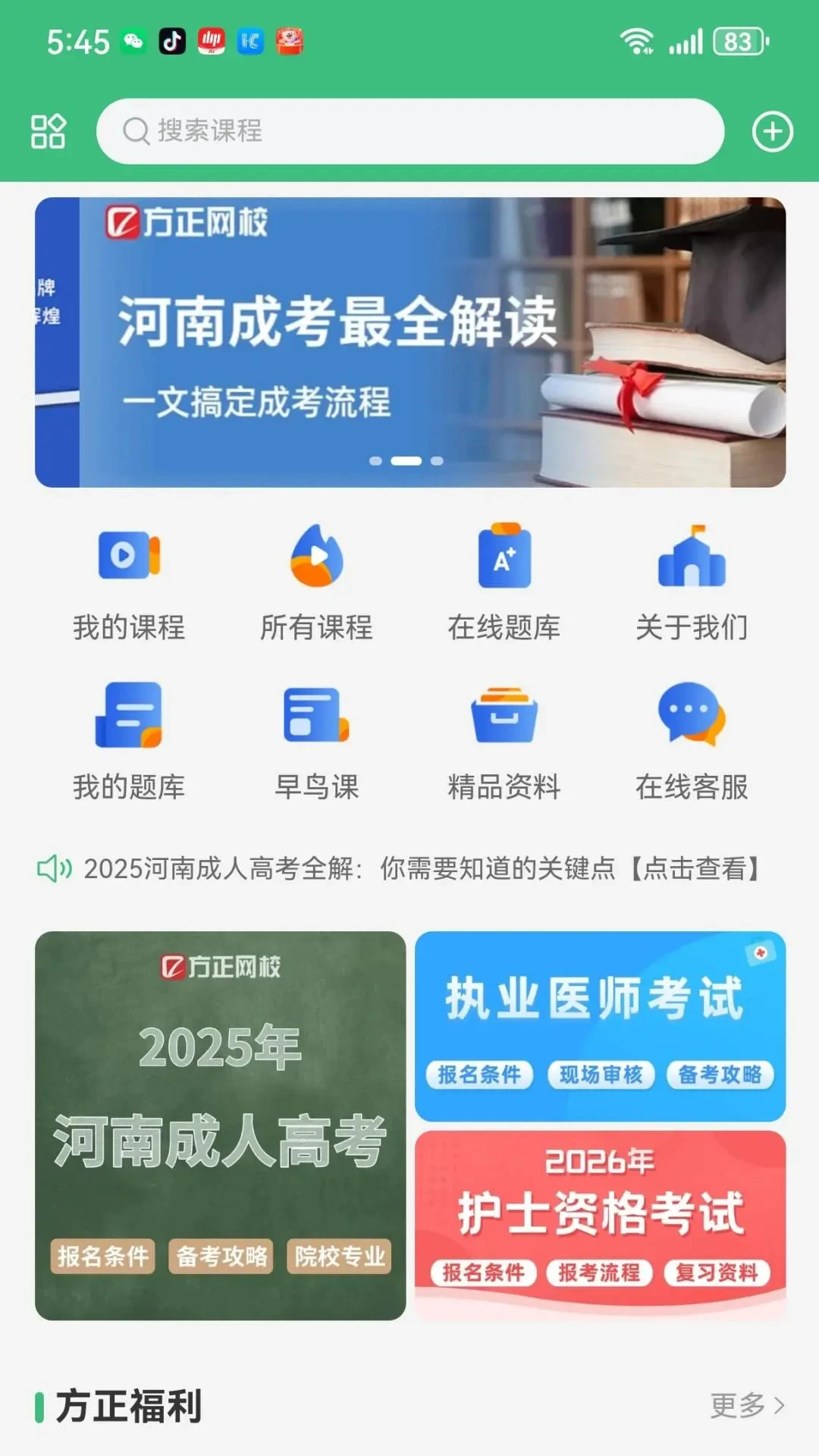Open the grid menu icon
Viewport: 819px width, 1456px height.
pos(48,131)
